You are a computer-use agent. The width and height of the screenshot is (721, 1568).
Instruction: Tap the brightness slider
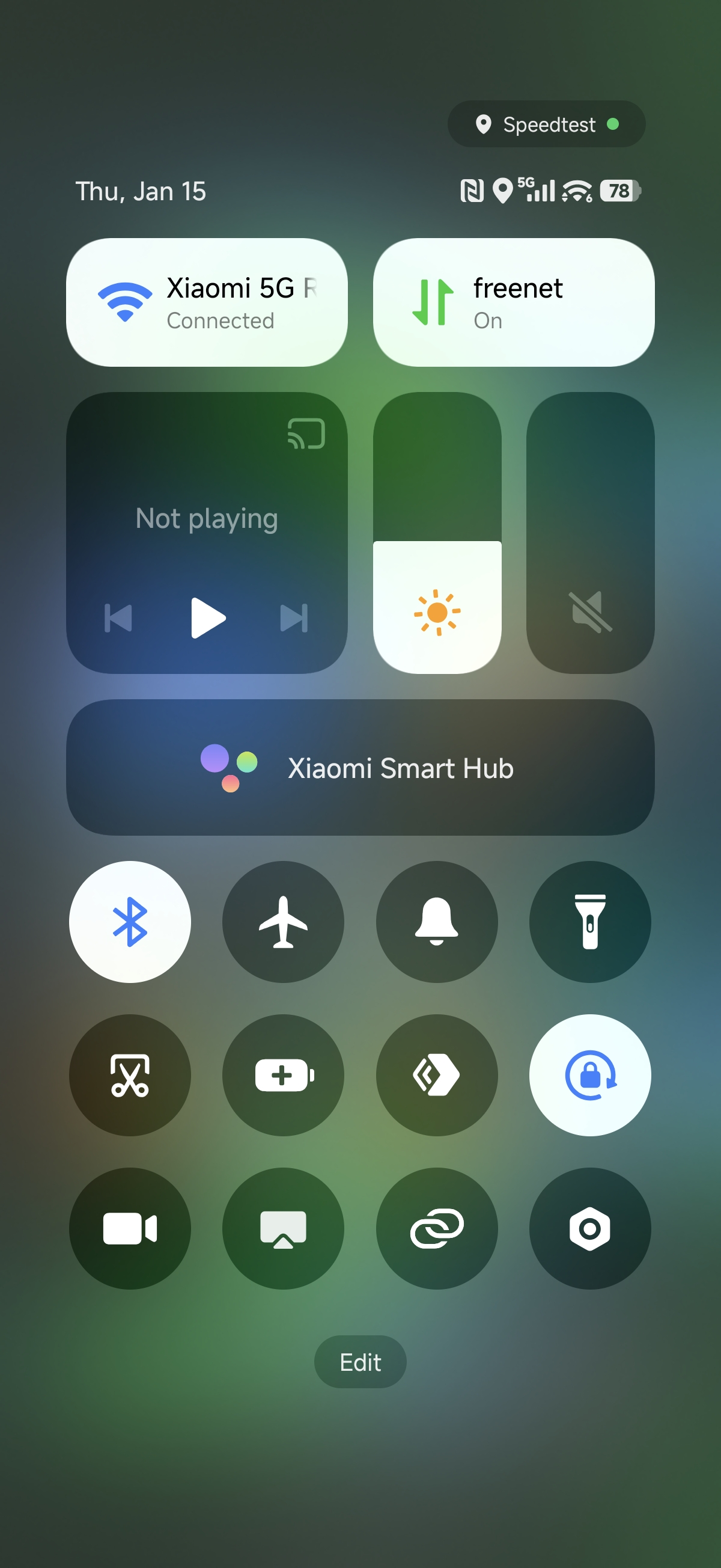click(x=437, y=533)
